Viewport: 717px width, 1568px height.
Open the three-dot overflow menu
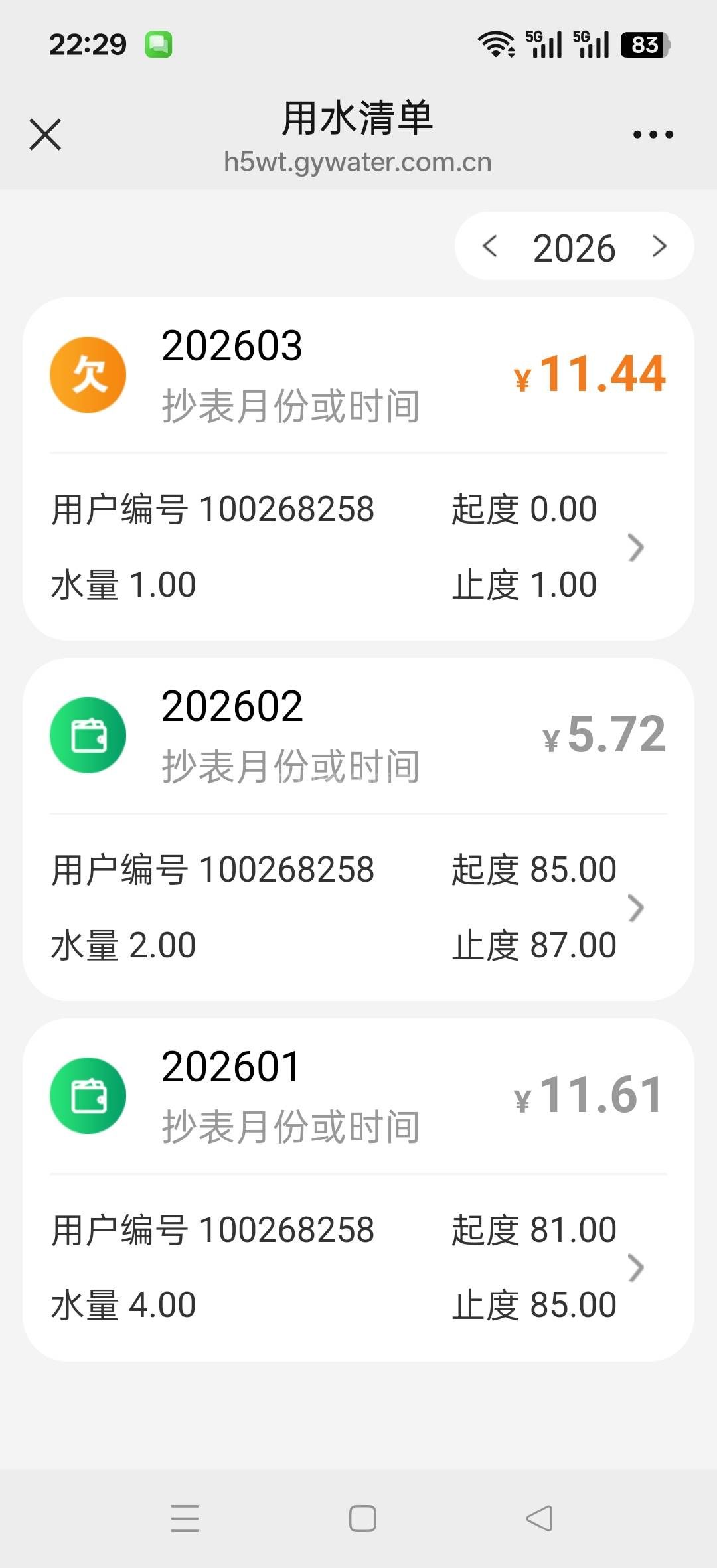[x=653, y=135]
